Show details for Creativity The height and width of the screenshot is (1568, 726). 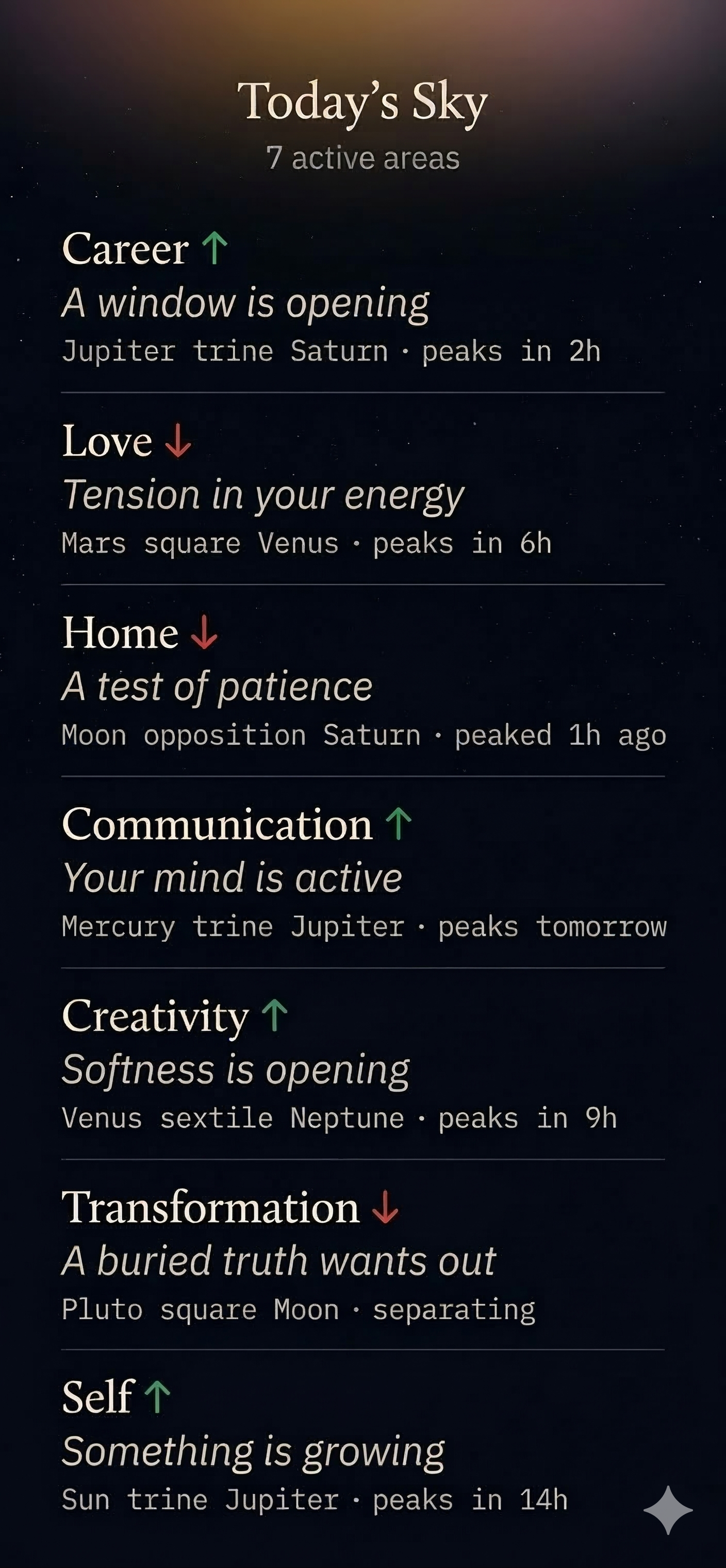coord(362,1065)
